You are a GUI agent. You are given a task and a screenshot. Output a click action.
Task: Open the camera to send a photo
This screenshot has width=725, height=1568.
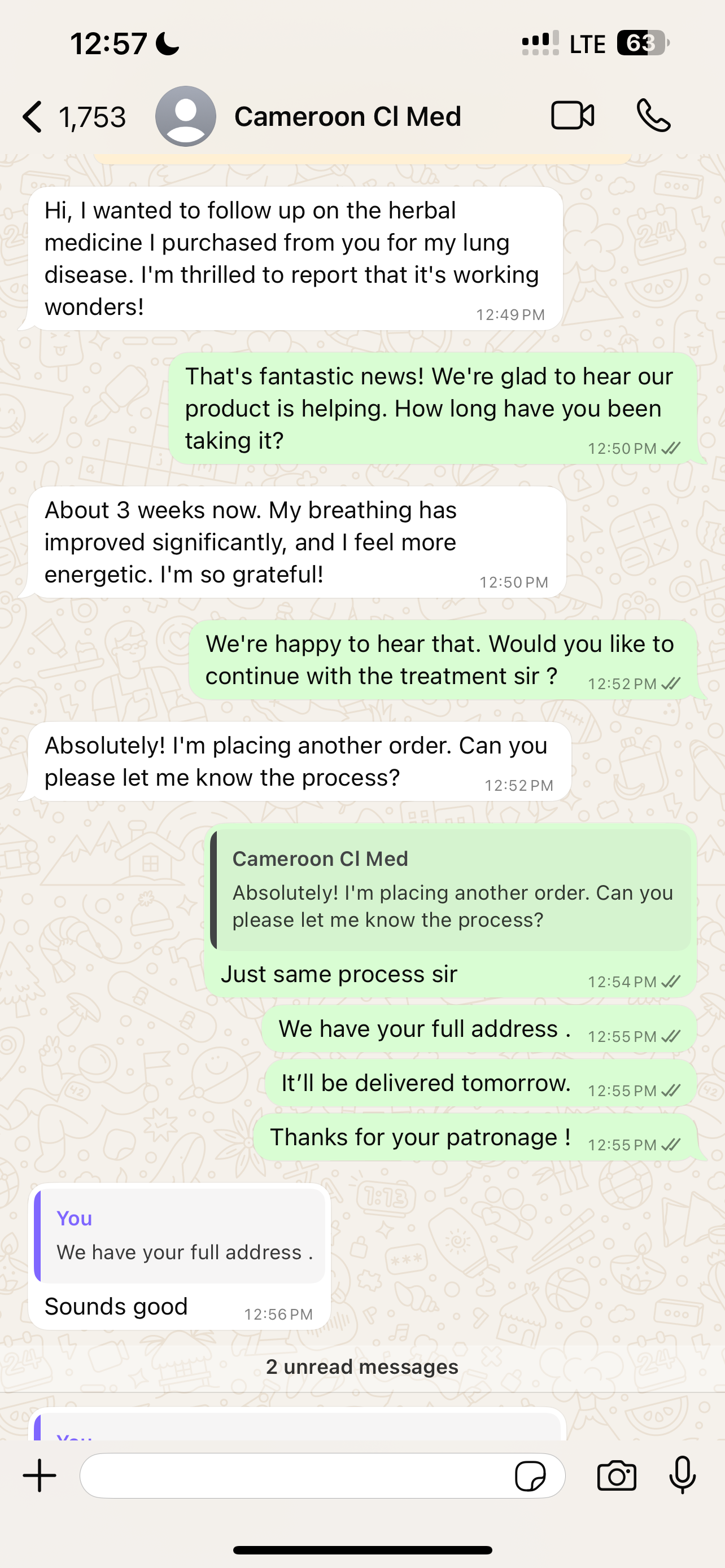[617, 1475]
